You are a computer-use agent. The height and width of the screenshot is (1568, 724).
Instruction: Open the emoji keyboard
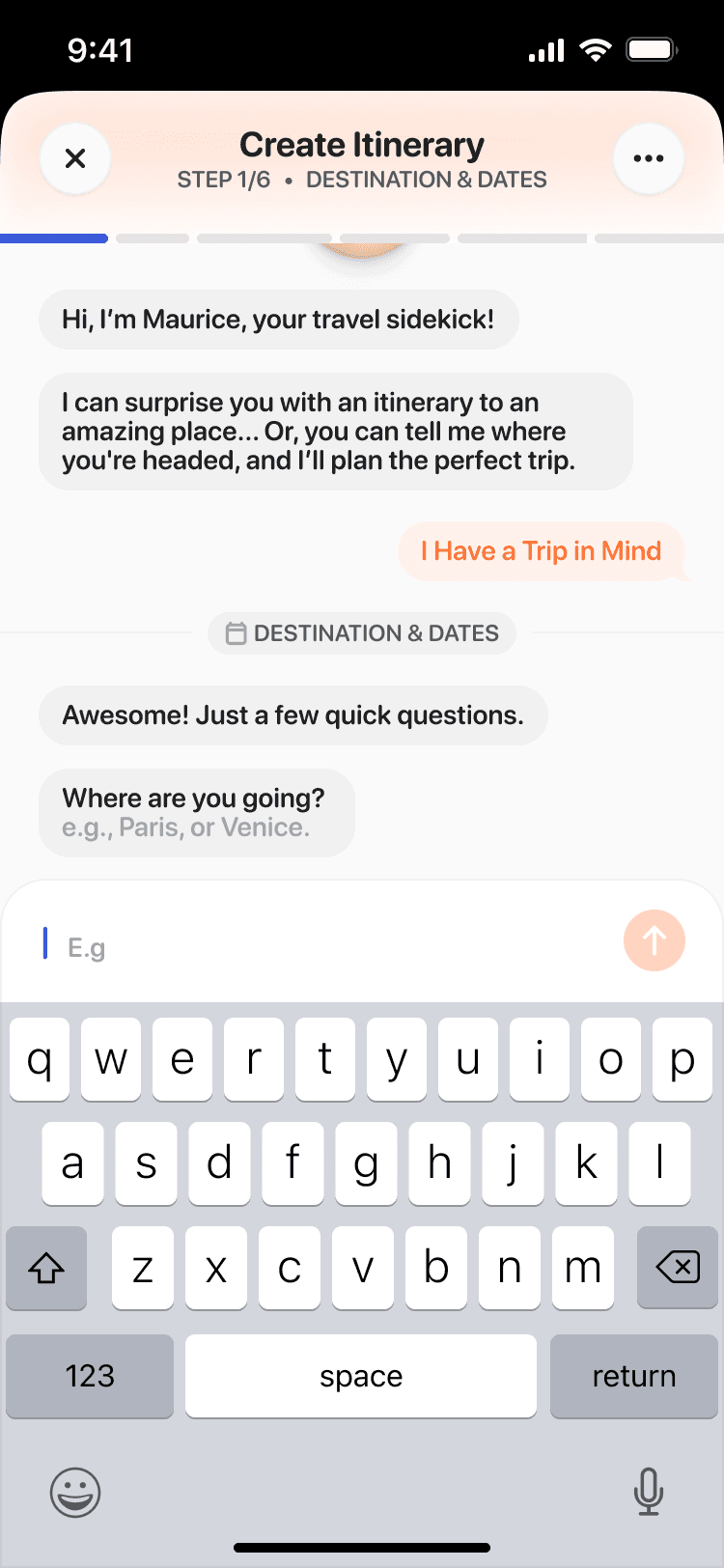[x=75, y=1492]
